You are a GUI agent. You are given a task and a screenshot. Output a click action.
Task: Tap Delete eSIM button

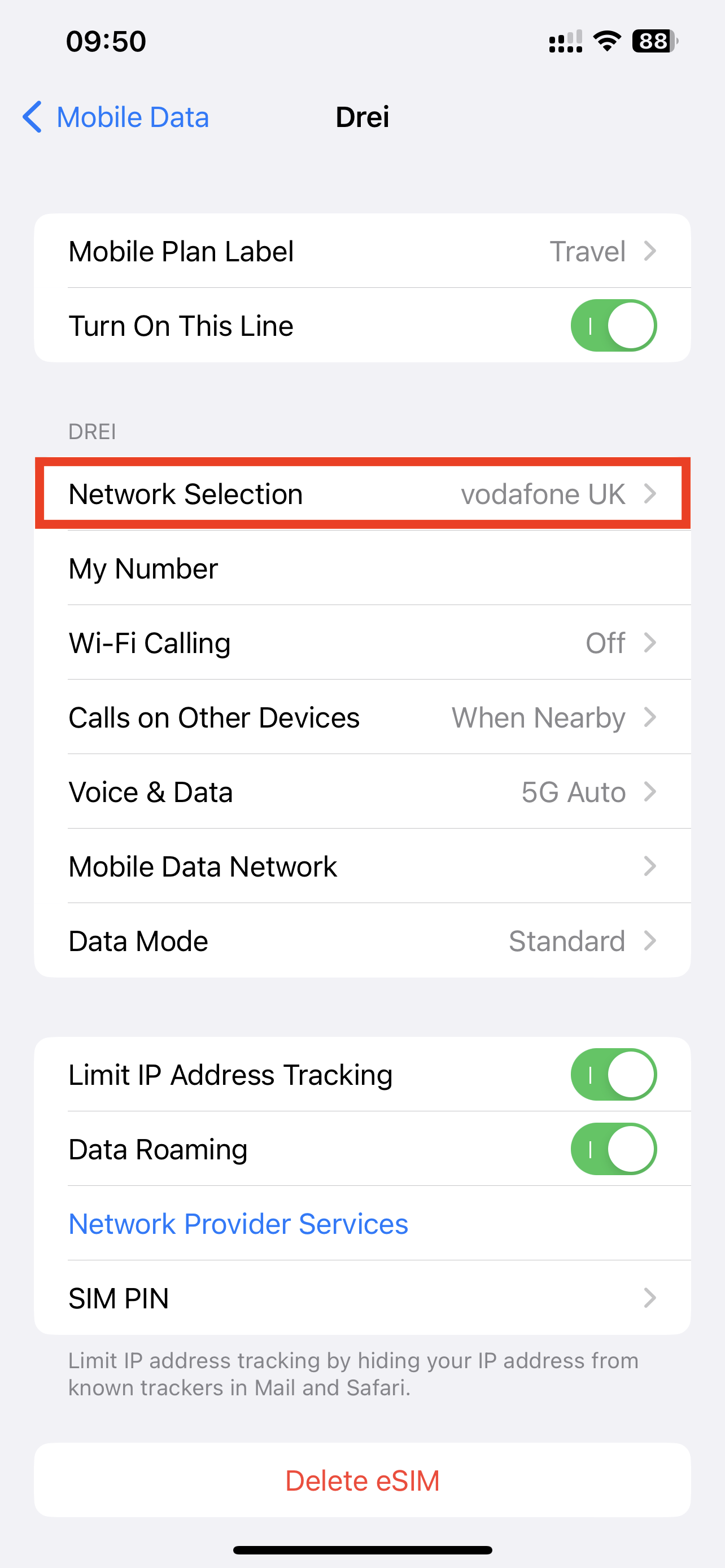tap(362, 1481)
